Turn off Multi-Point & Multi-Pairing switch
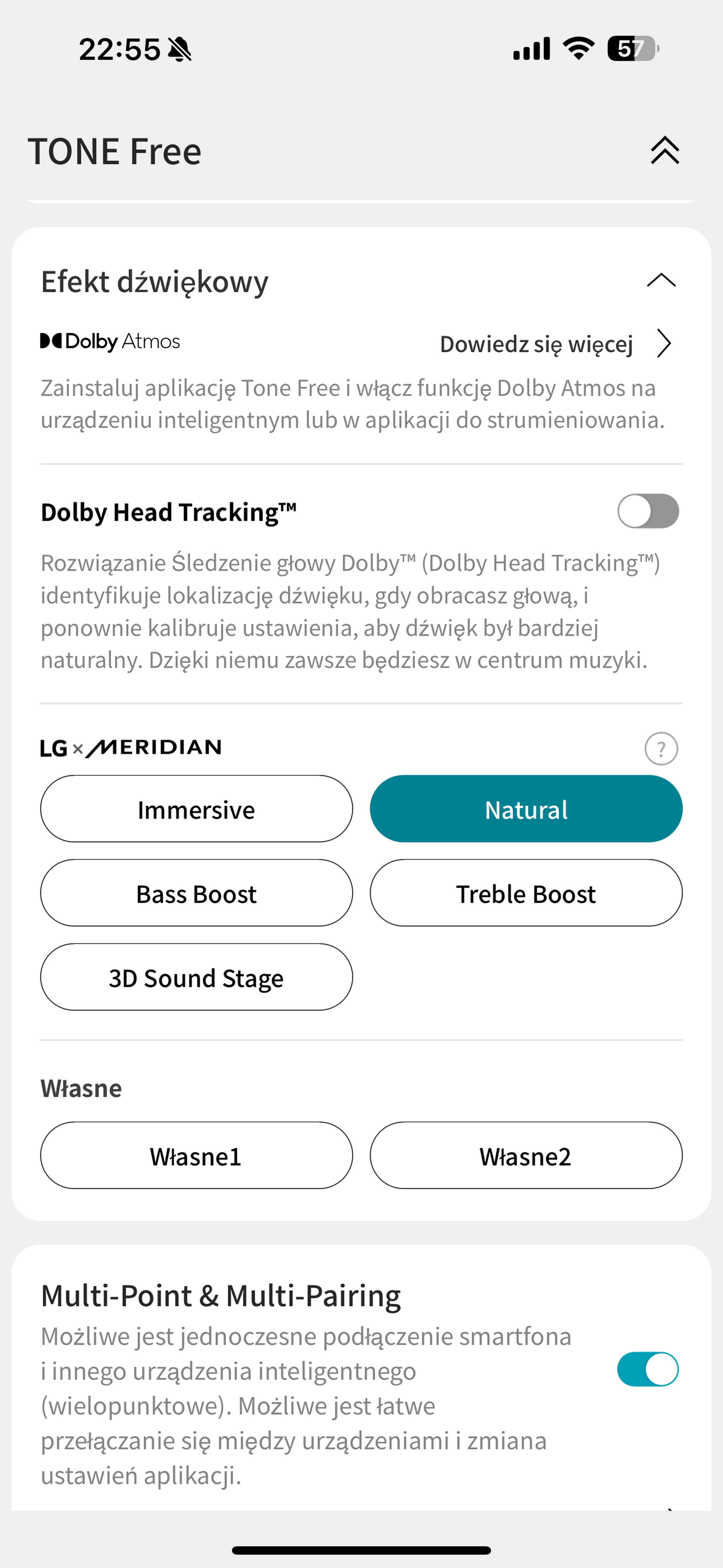This screenshot has height=1568, width=723. [x=648, y=1369]
